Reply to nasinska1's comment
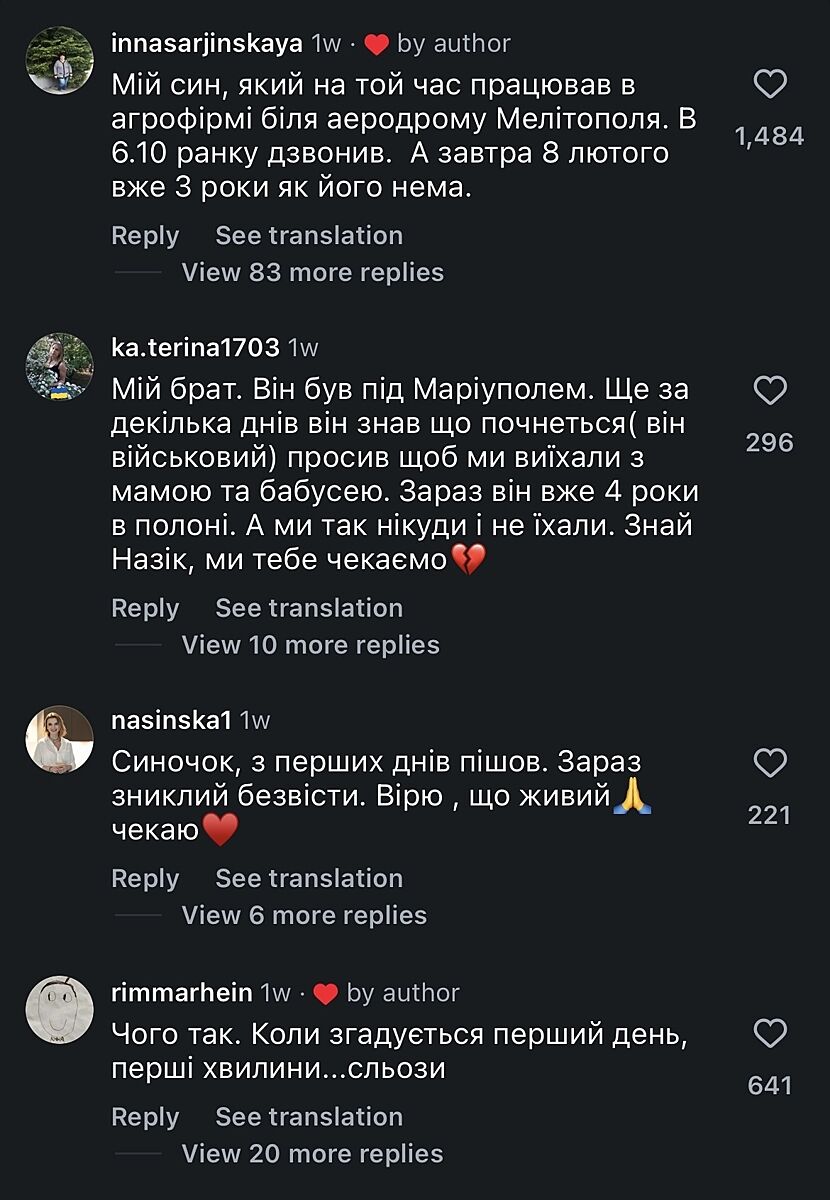 [x=145, y=878]
